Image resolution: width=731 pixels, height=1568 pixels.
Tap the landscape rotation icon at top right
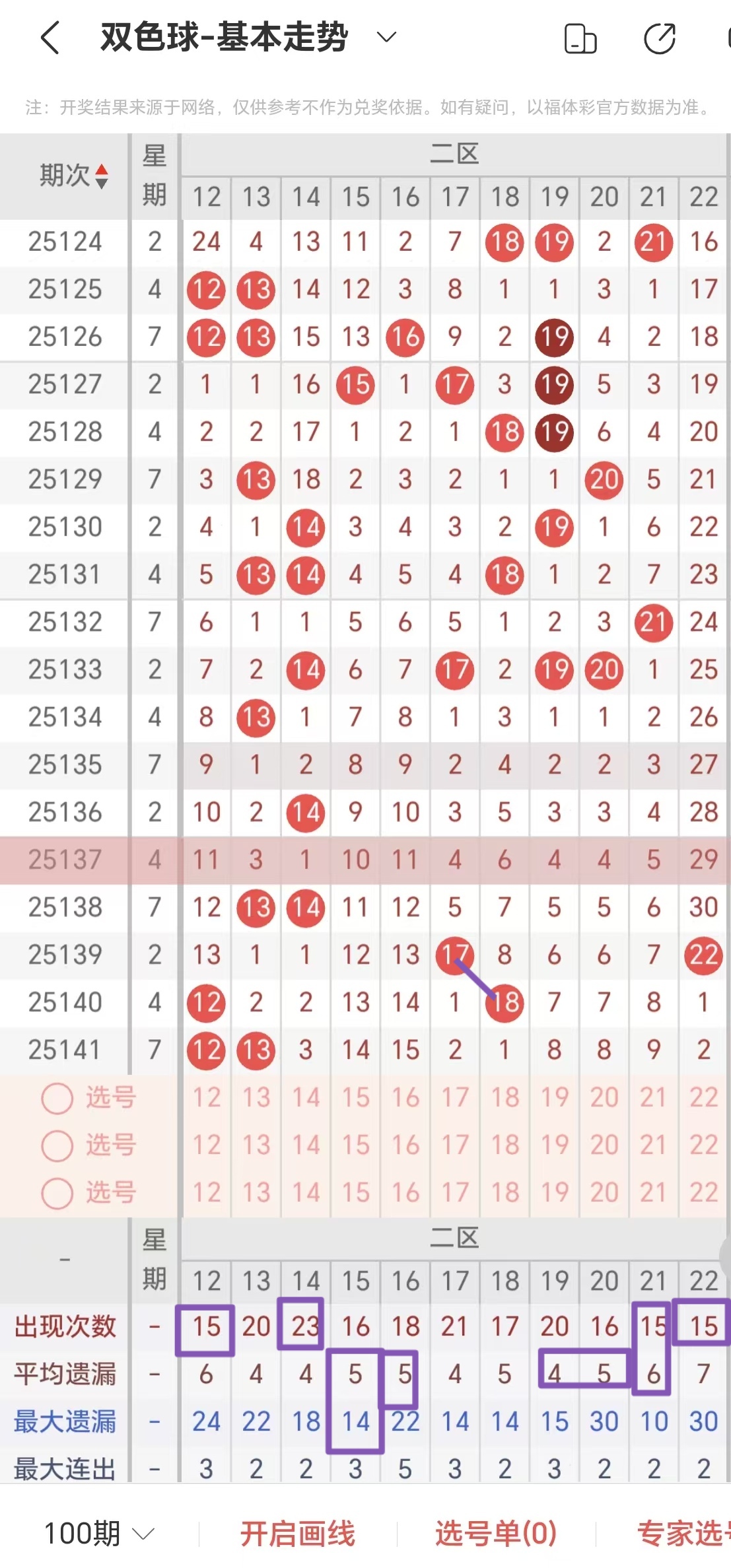579,38
